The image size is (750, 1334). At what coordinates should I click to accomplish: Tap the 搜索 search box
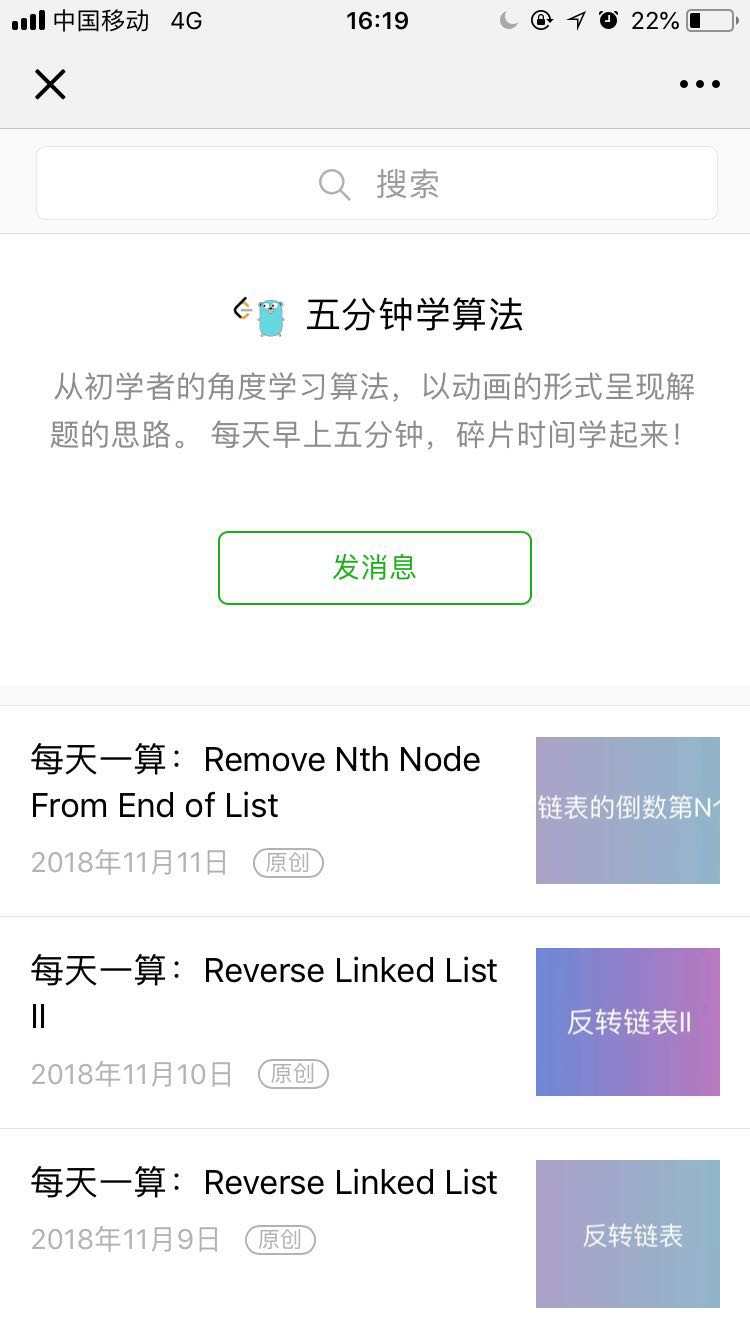[x=376, y=184]
